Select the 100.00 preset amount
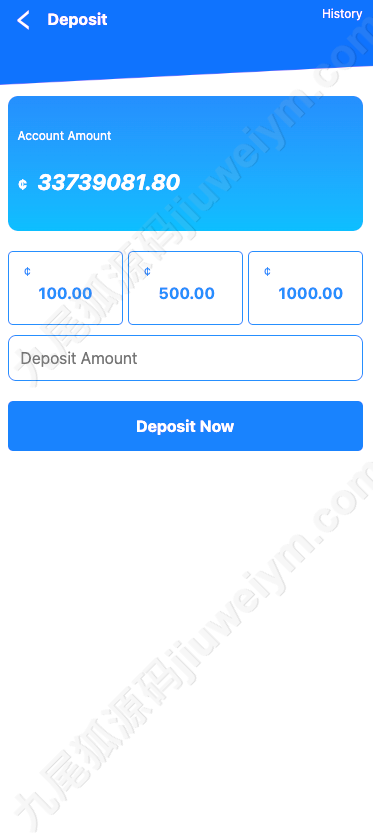Image resolution: width=373 pixels, height=839 pixels. pos(65,288)
